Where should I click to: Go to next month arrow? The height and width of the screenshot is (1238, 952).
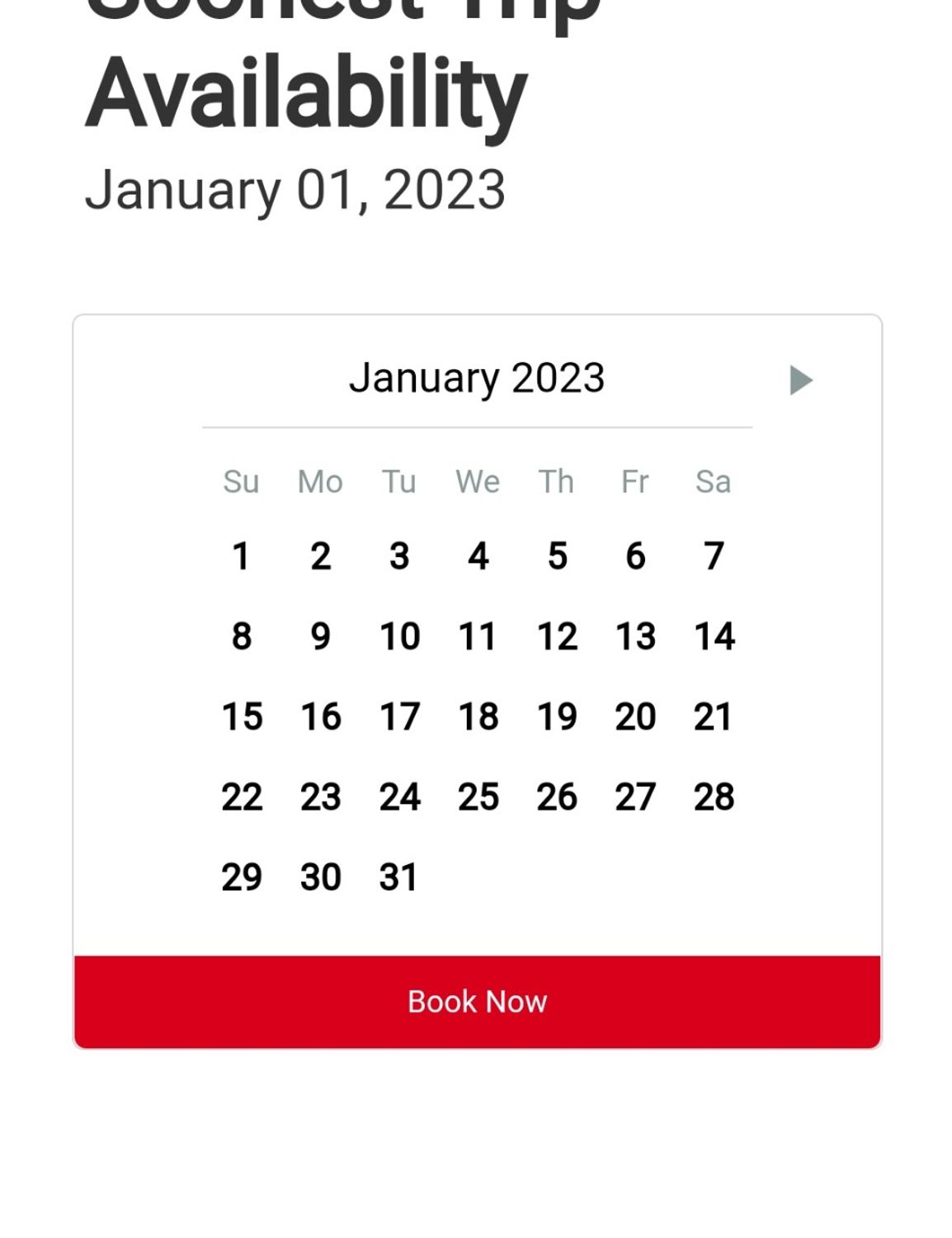click(799, 380)
